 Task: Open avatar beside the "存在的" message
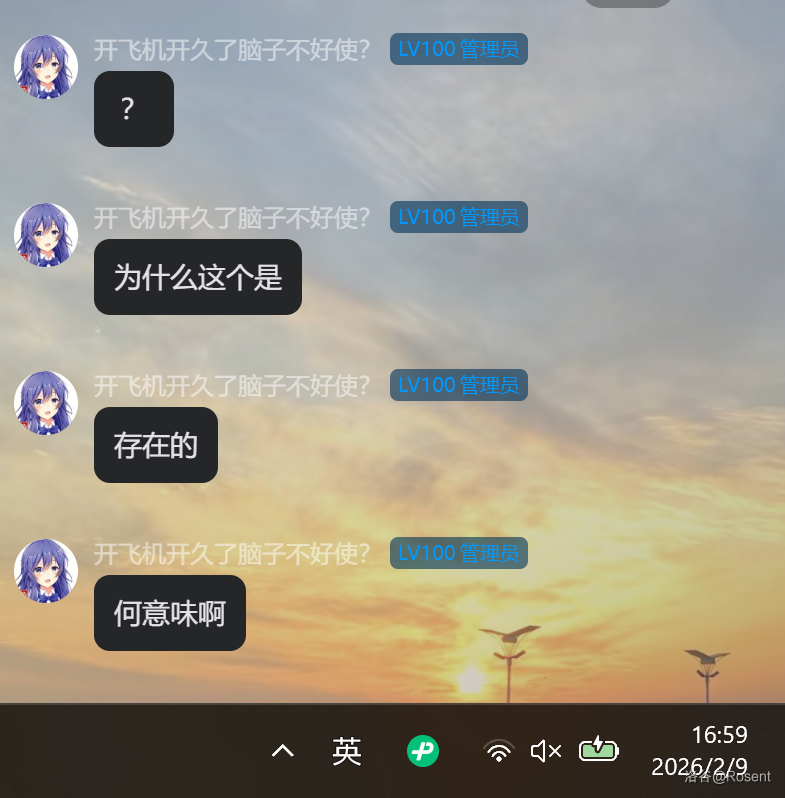(x=46, y=403)
